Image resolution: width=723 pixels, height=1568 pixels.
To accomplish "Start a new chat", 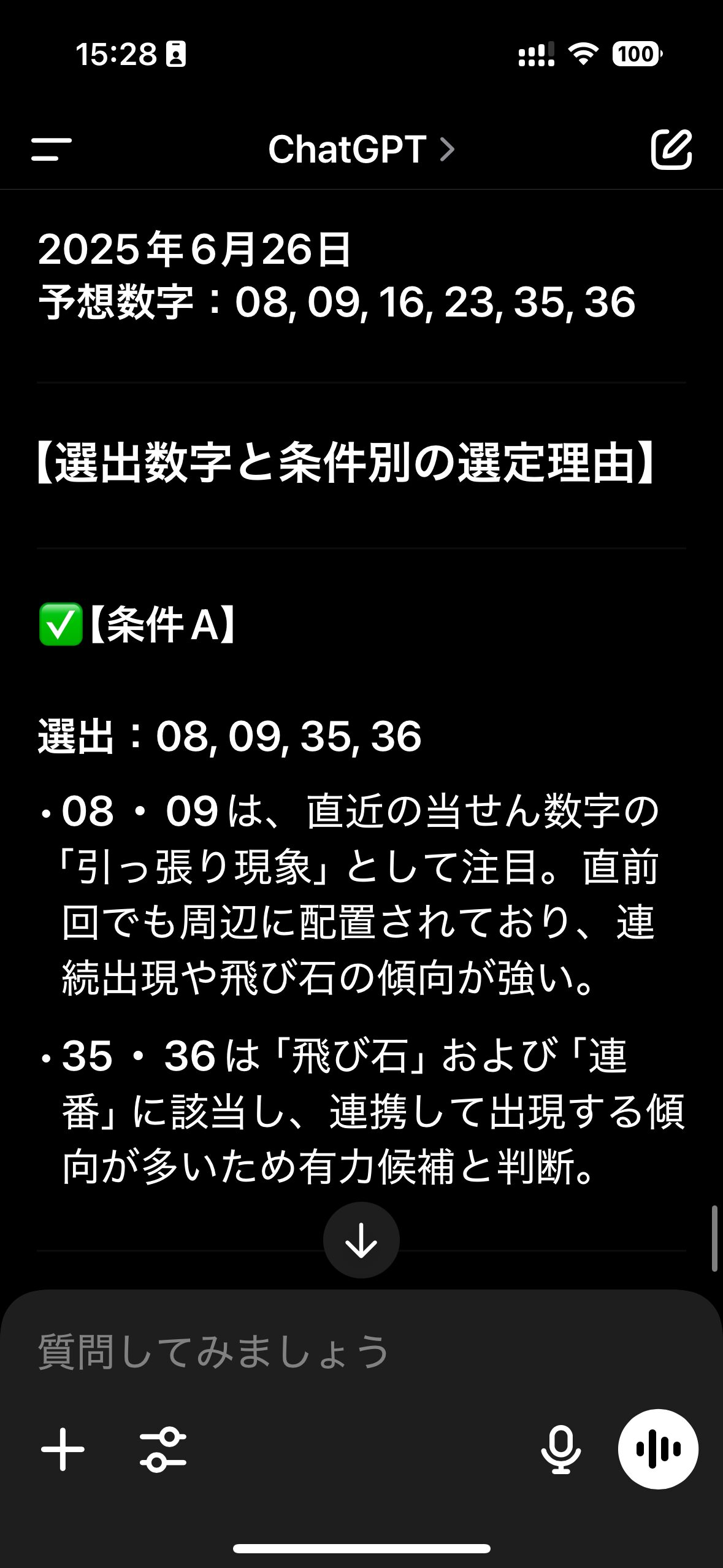I will pos(671,149).
